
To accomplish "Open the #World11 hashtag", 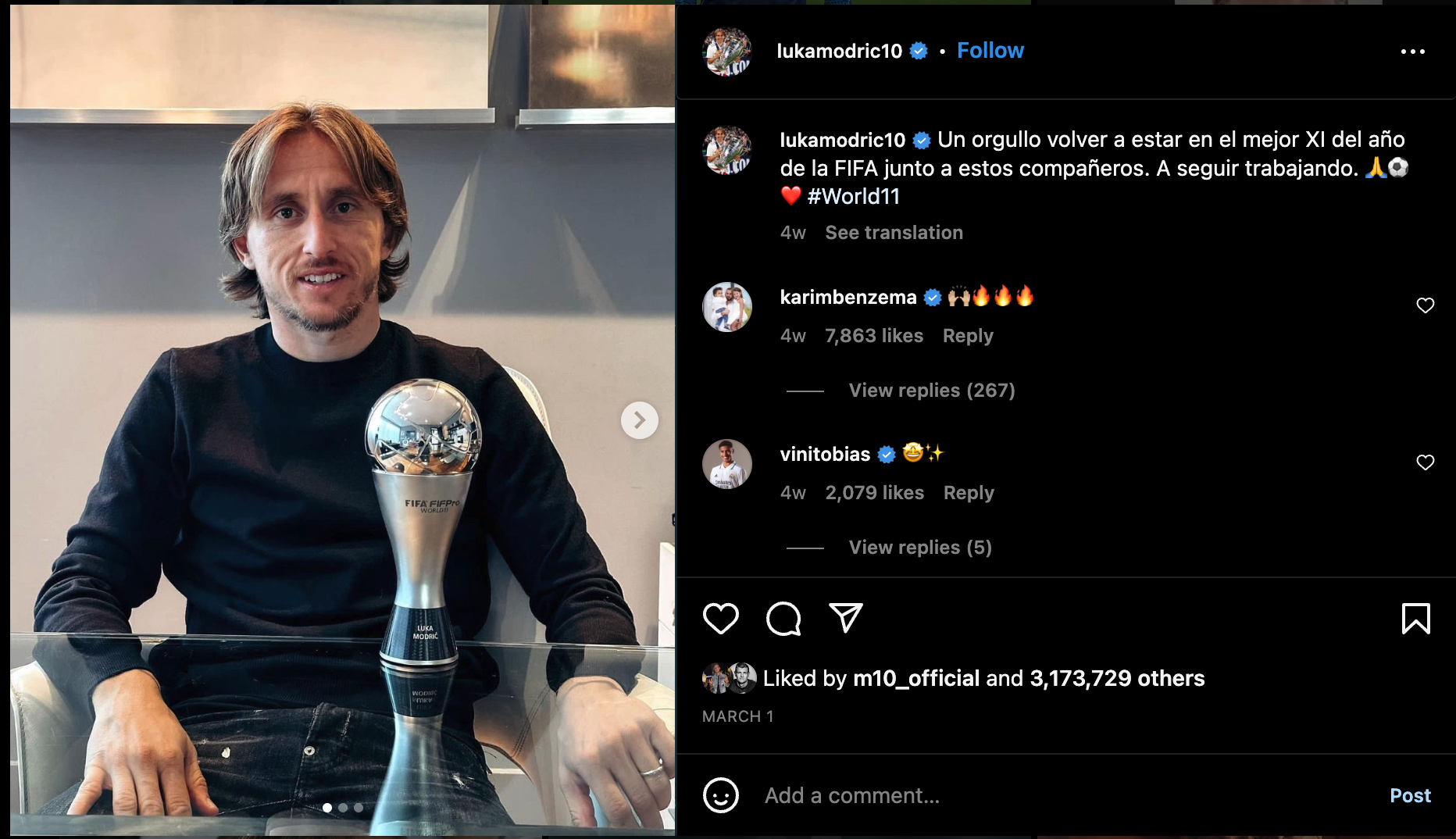I will (854, 197).
